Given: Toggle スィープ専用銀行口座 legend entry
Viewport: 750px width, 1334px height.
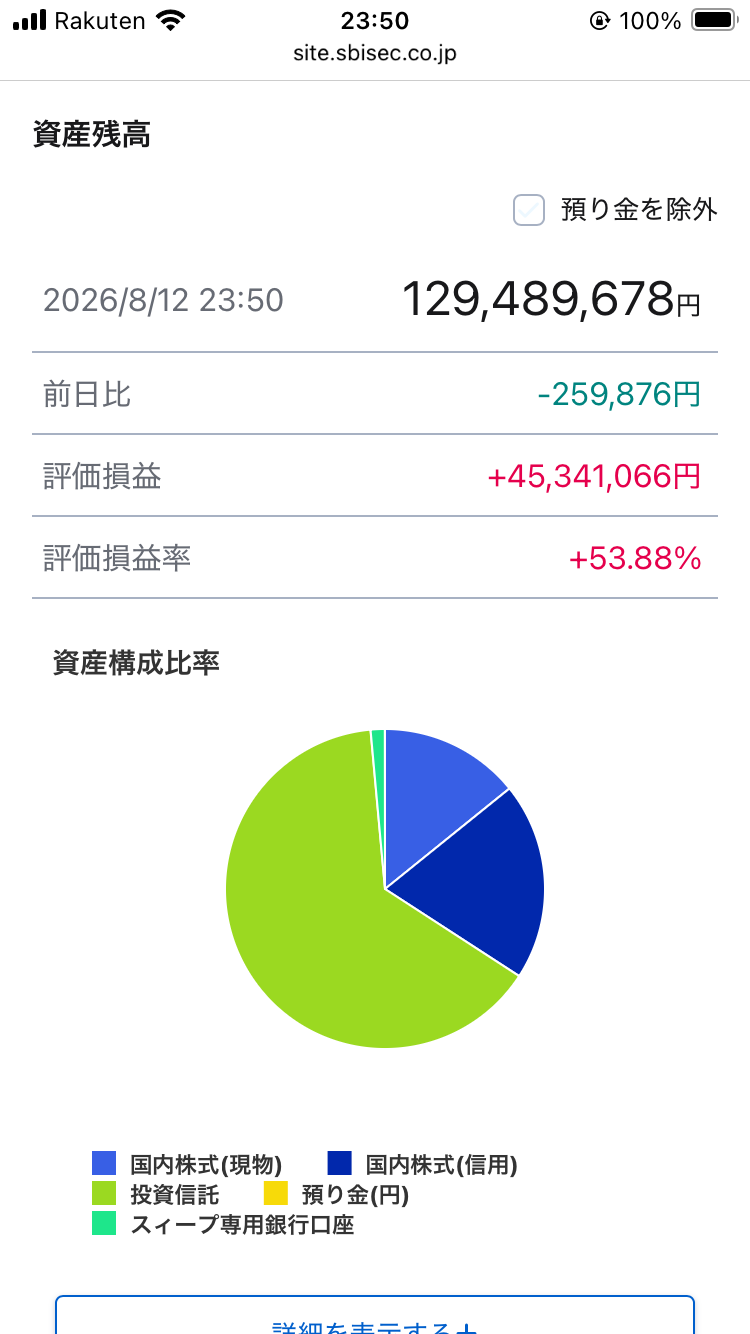Looking at the screenshot, I should [223, 1224].
